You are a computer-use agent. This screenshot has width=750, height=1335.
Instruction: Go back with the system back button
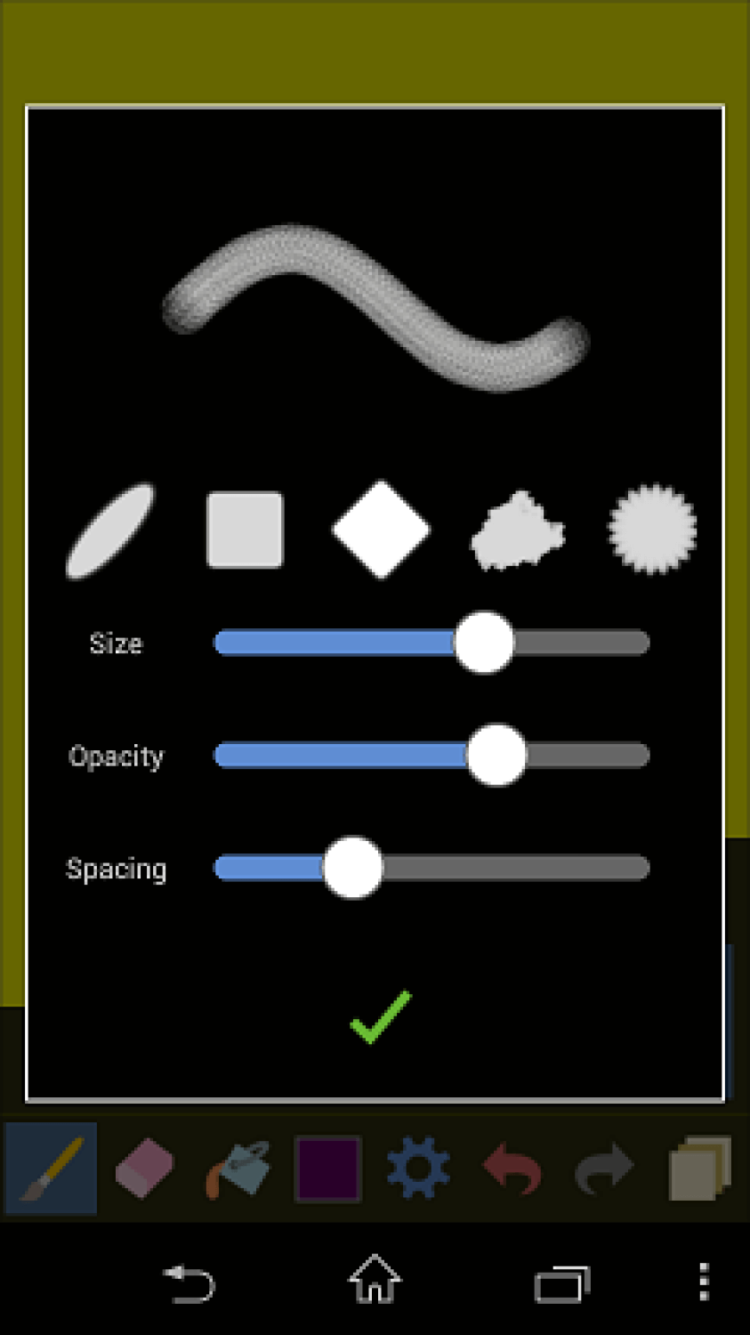pyautogui.click(x=188, y=1281)
